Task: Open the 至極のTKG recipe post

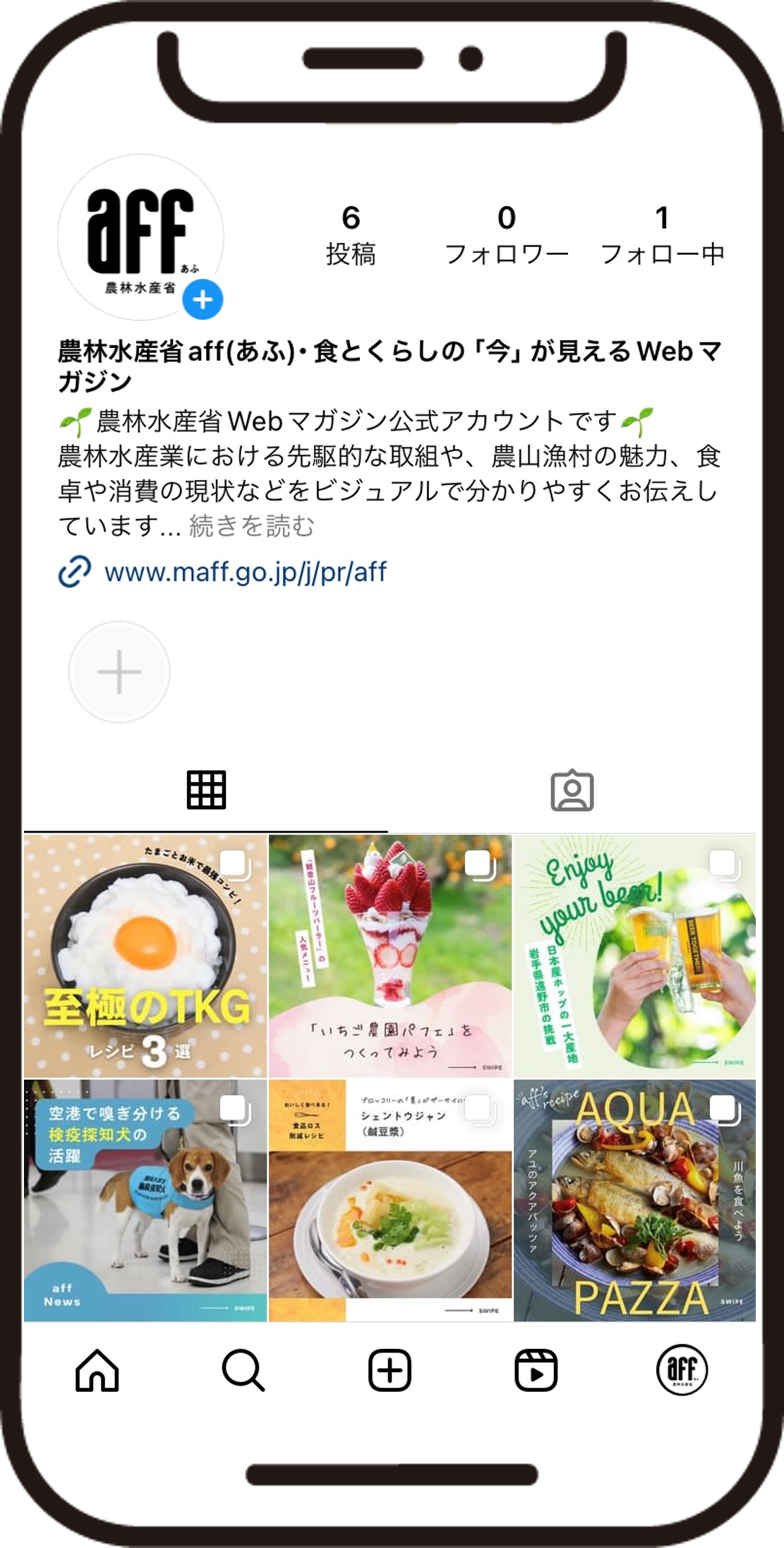Action: point(145,956)
